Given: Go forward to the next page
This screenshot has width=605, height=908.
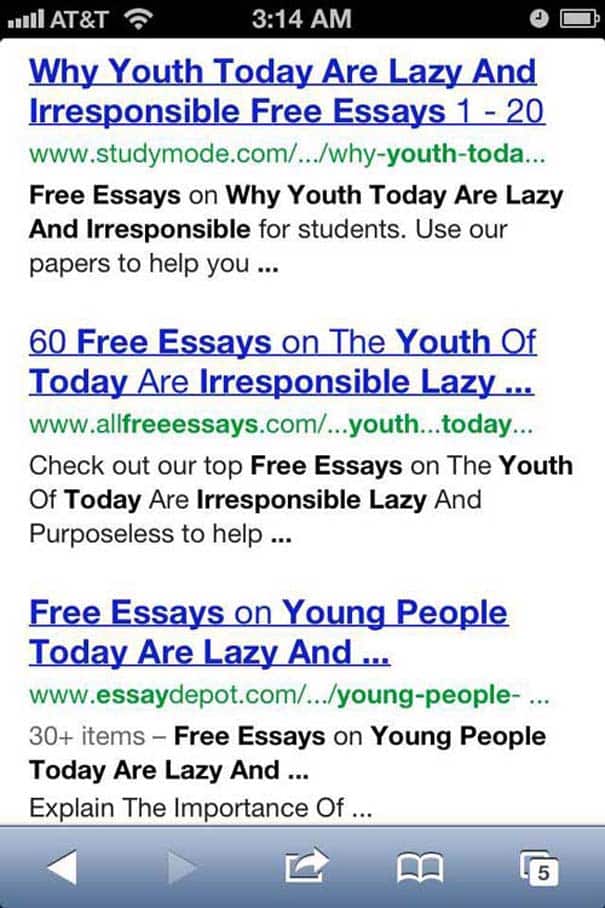Looking at the screenshot, I should click(183, 868).
